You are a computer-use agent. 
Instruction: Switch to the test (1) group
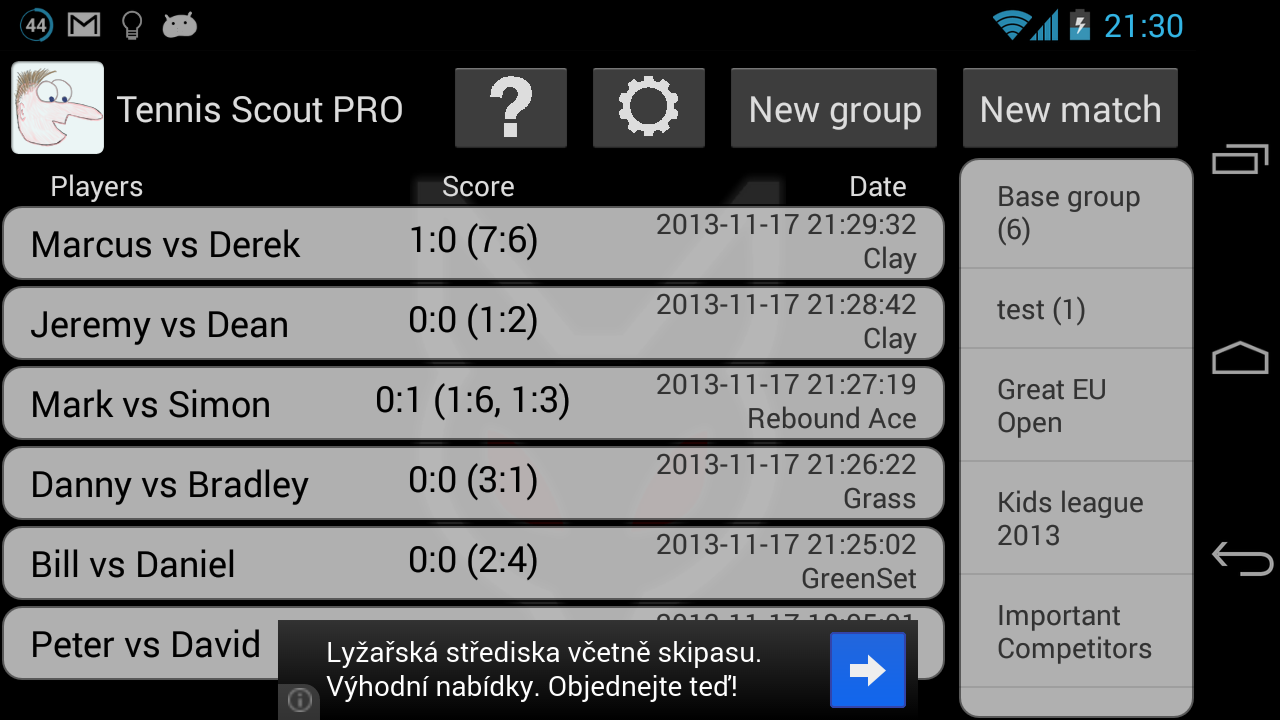click(1075, 309)
